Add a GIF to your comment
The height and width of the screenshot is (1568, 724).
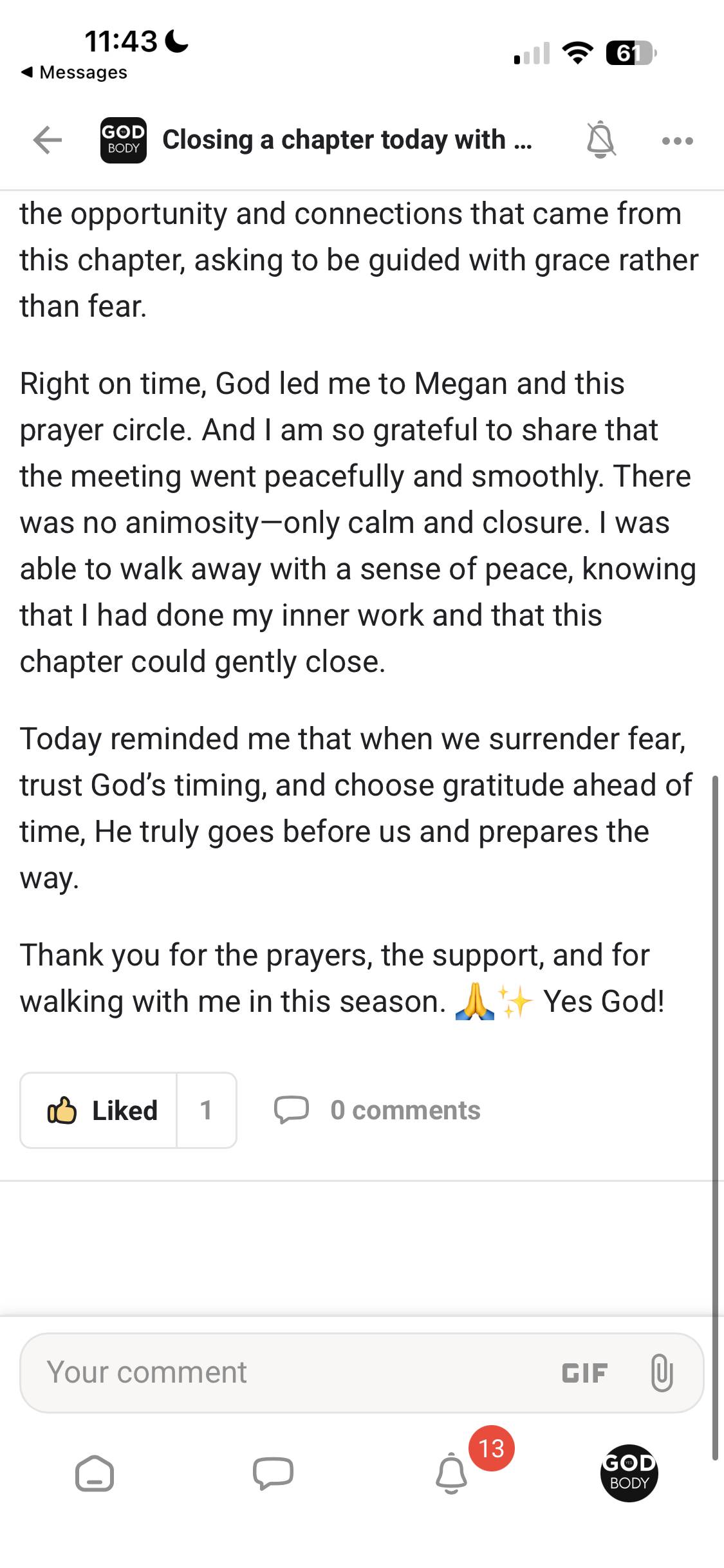584,1373
